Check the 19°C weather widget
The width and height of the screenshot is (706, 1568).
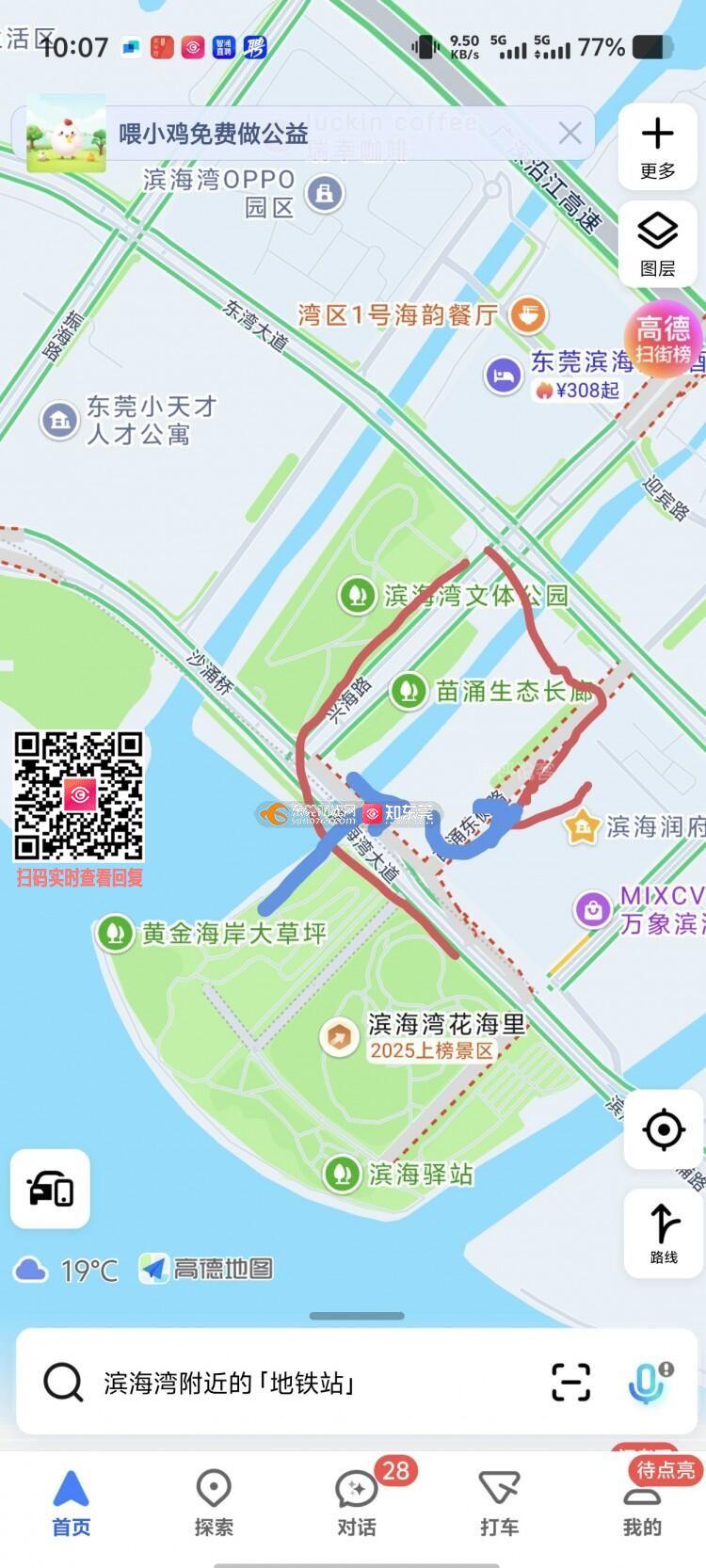[66, 1271]
